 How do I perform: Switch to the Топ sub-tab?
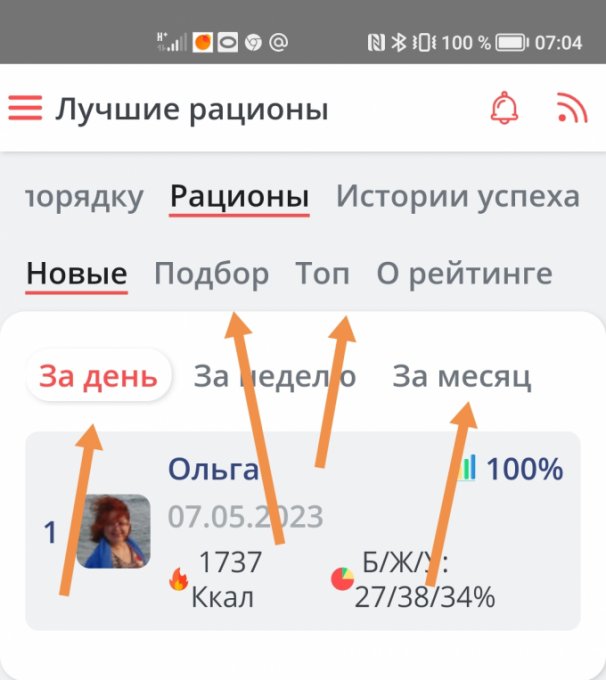pyautogui.click(x=322, y=272)
